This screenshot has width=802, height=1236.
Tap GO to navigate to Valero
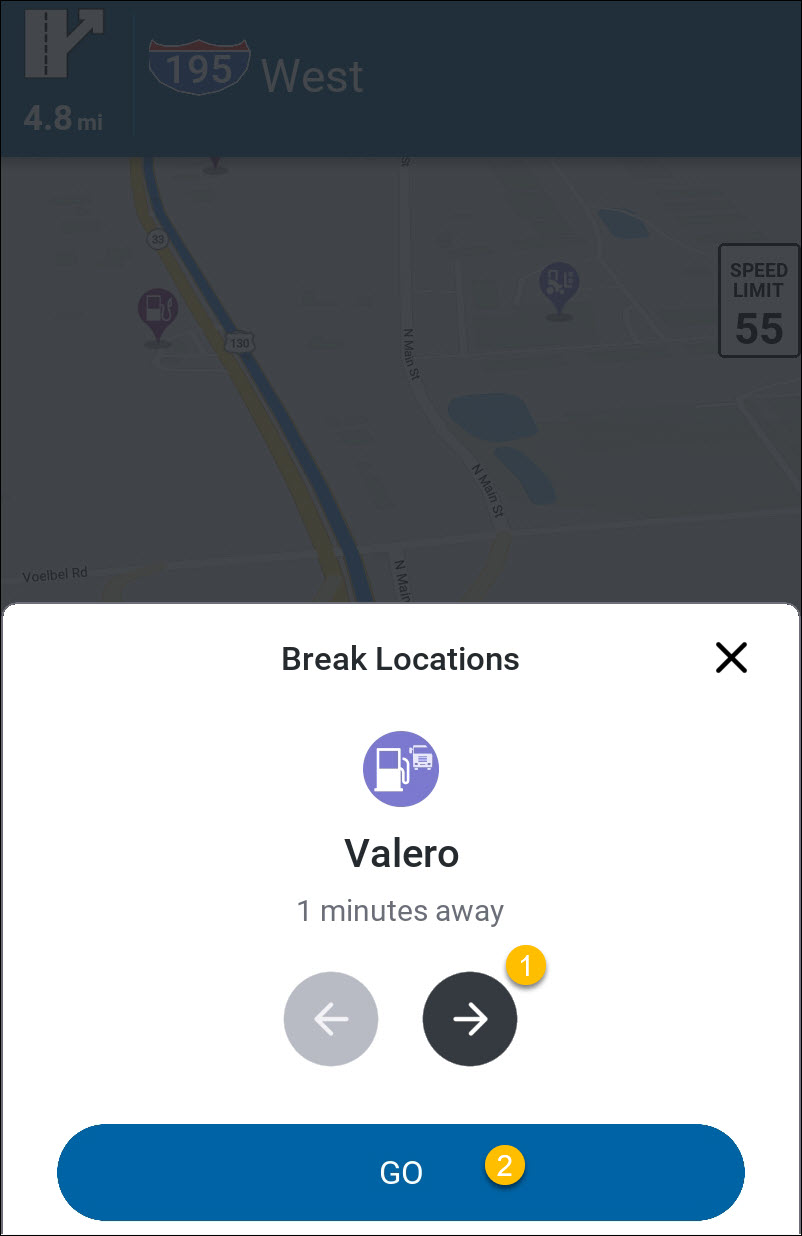(401, 1172)
